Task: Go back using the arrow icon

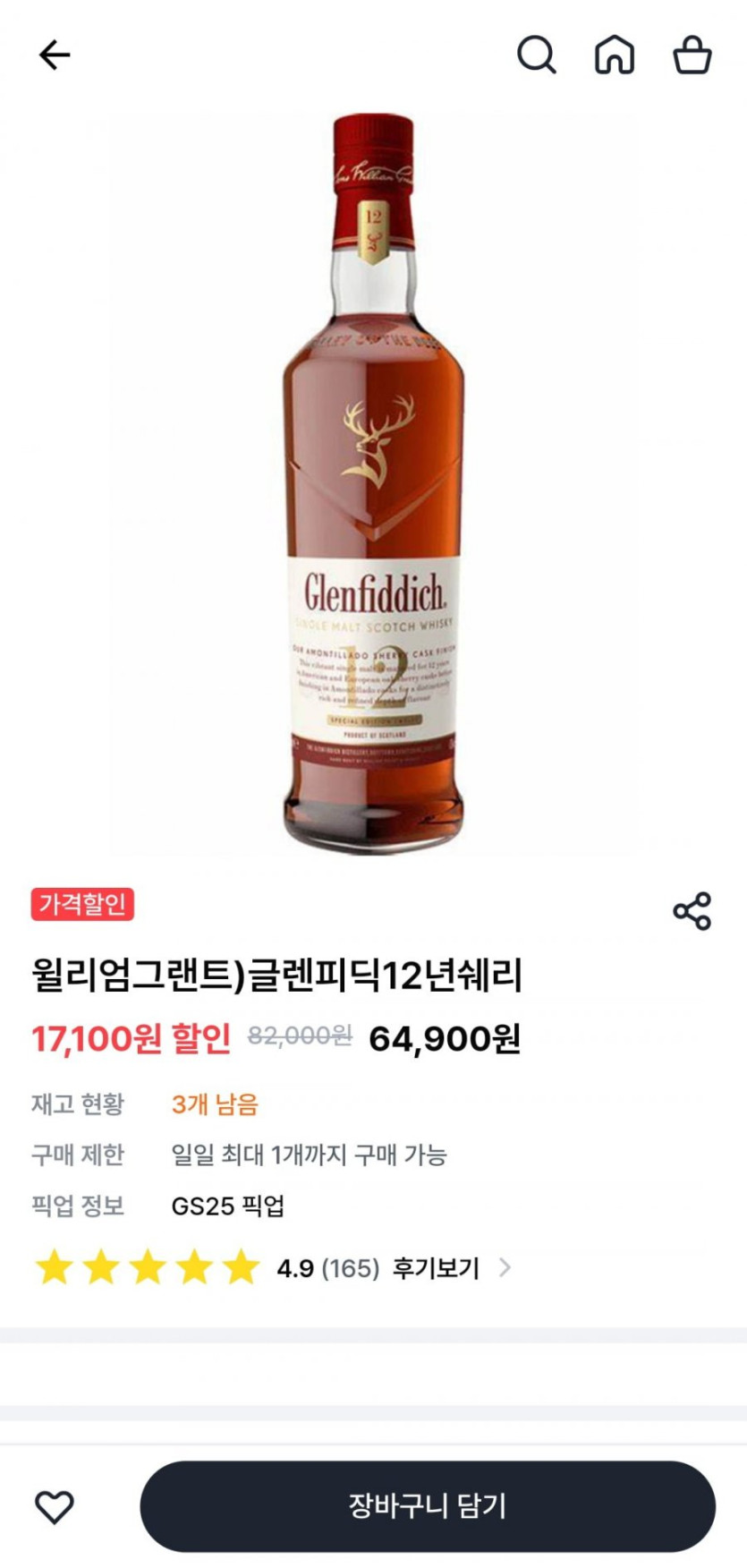Action: point(54,55)
